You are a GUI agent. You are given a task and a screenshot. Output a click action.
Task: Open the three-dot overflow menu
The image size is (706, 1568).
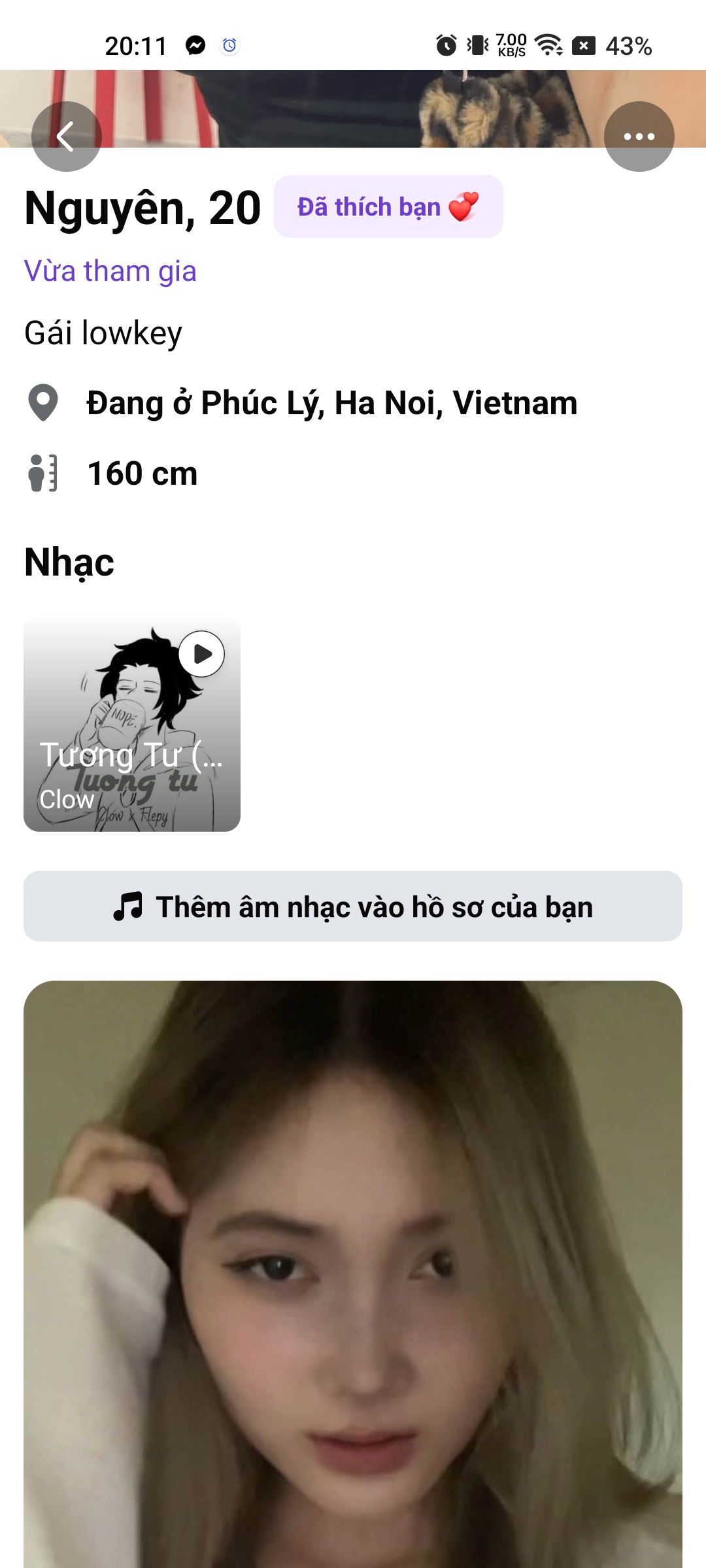tap(639, 137)
